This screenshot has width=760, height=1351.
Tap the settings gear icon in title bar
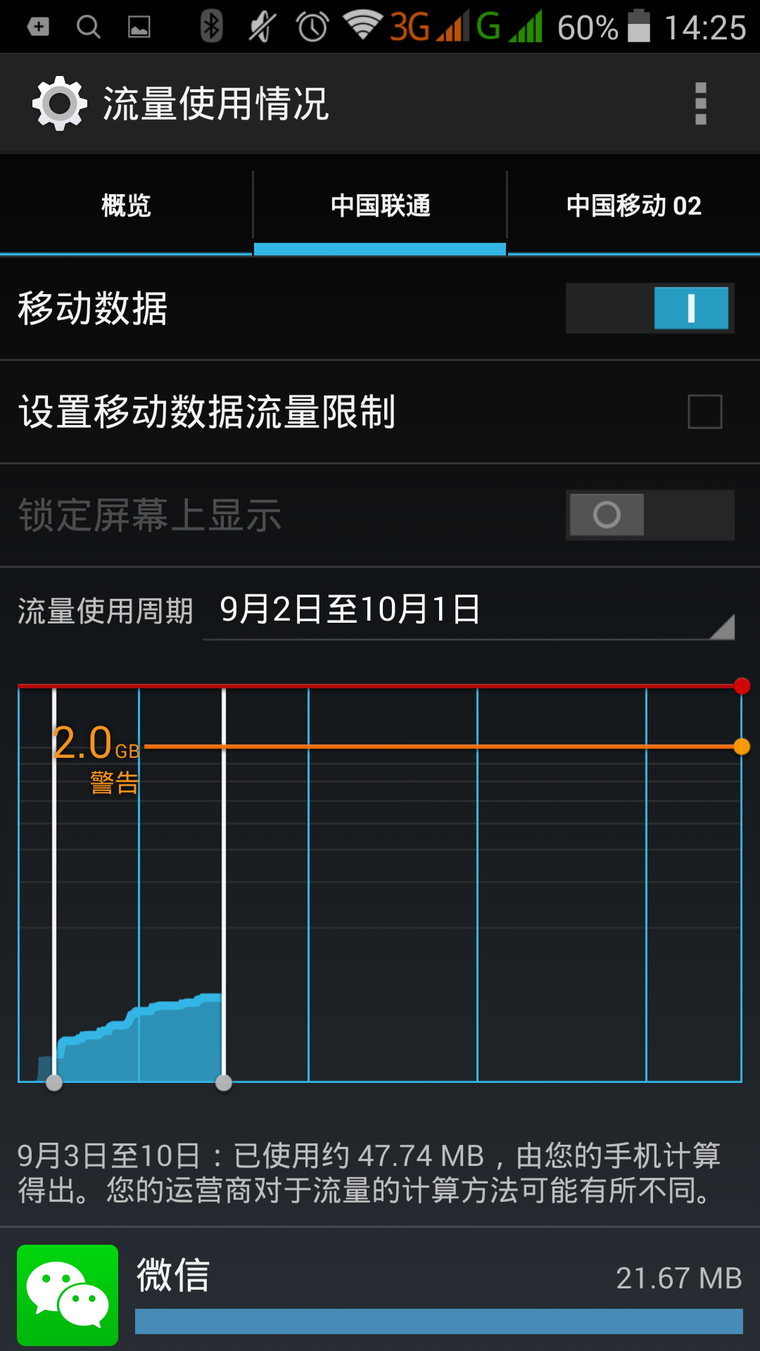coord(59,104)
